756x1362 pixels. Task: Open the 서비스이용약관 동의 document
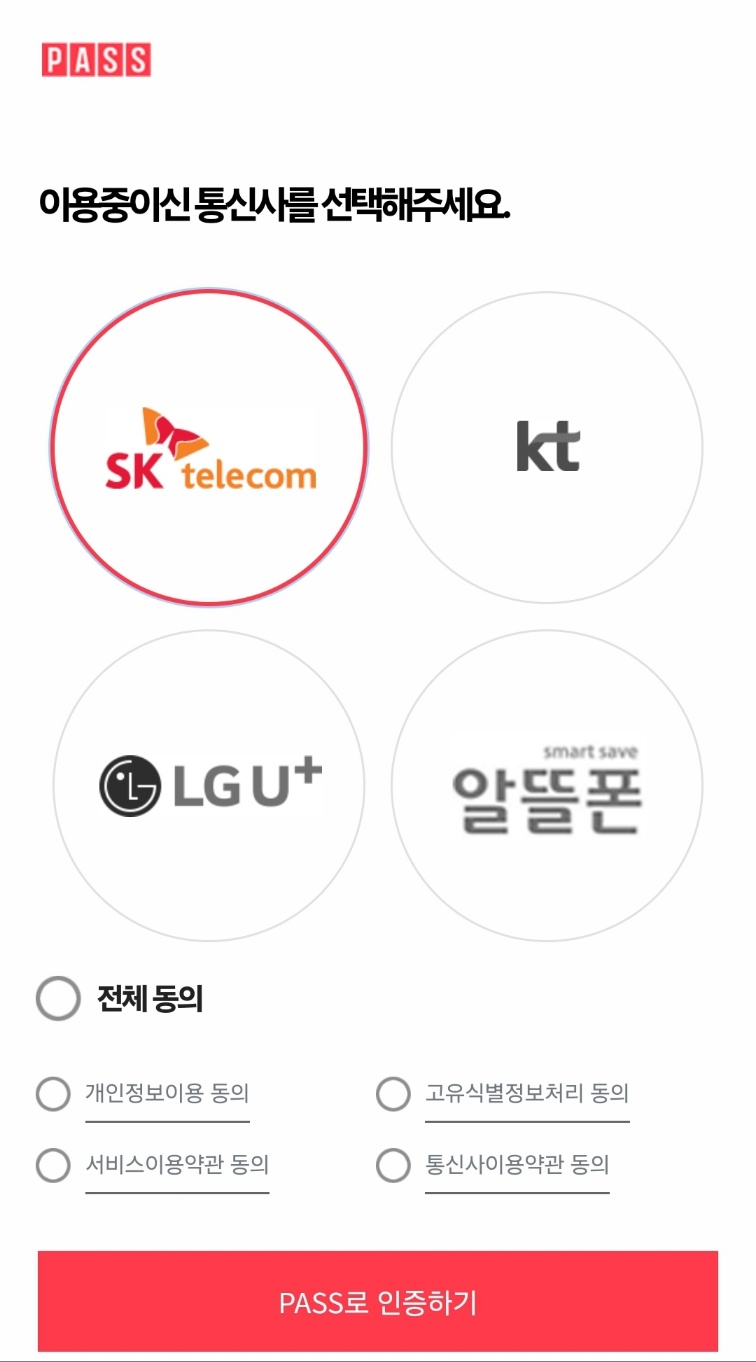tap(176, 1165)
